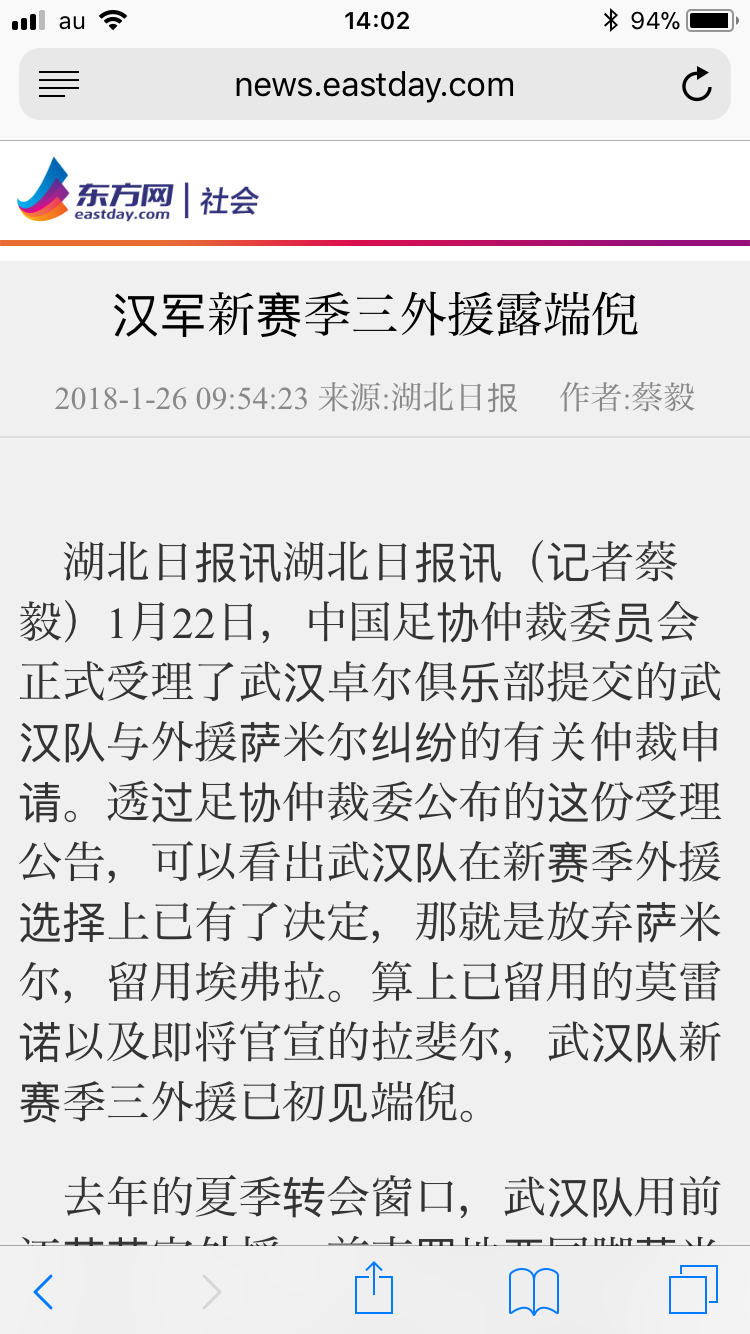
Task: Open Safari bookmarks
Action: (534, 1292)
